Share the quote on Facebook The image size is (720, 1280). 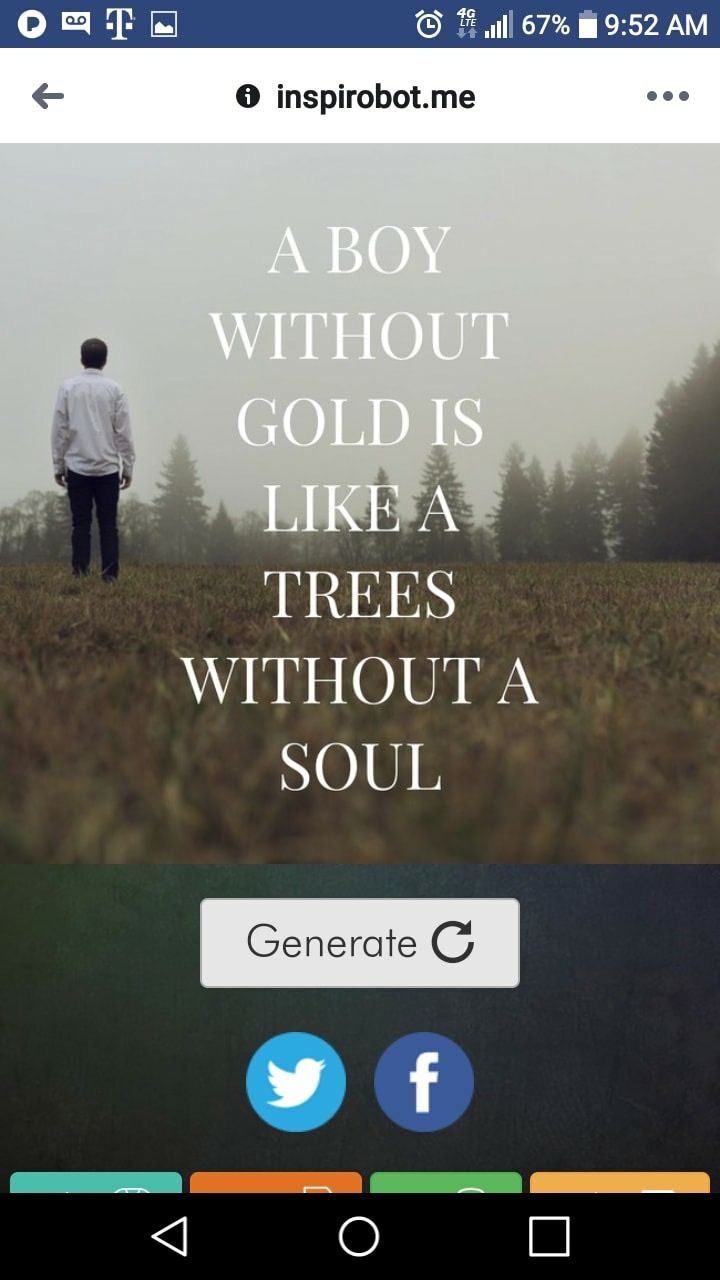coord(424,1082)
